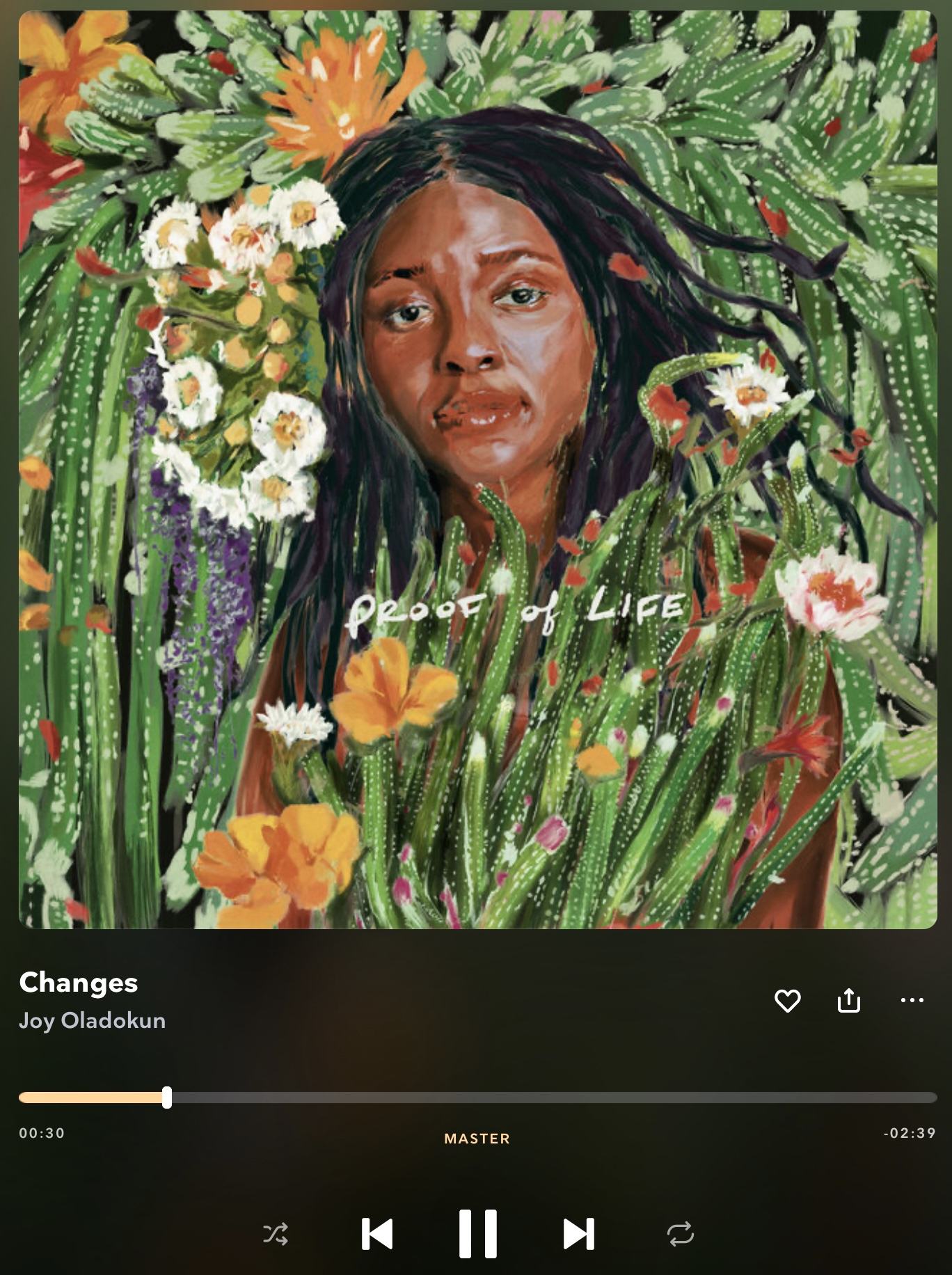Go back to the previous track
This screenshot has height=1275, width=952.
tap(377, 1234)
